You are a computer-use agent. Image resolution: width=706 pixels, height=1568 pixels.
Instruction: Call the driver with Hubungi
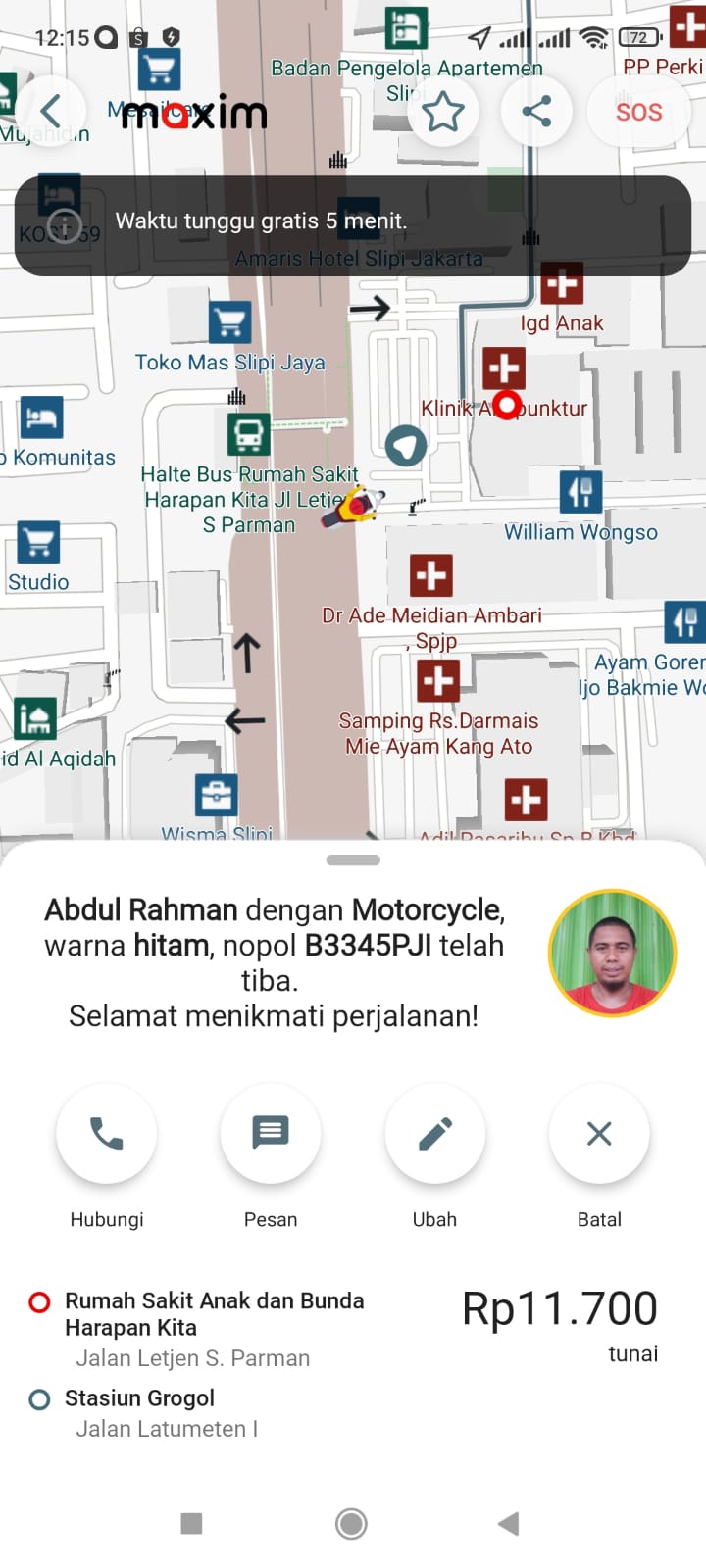107,1134
